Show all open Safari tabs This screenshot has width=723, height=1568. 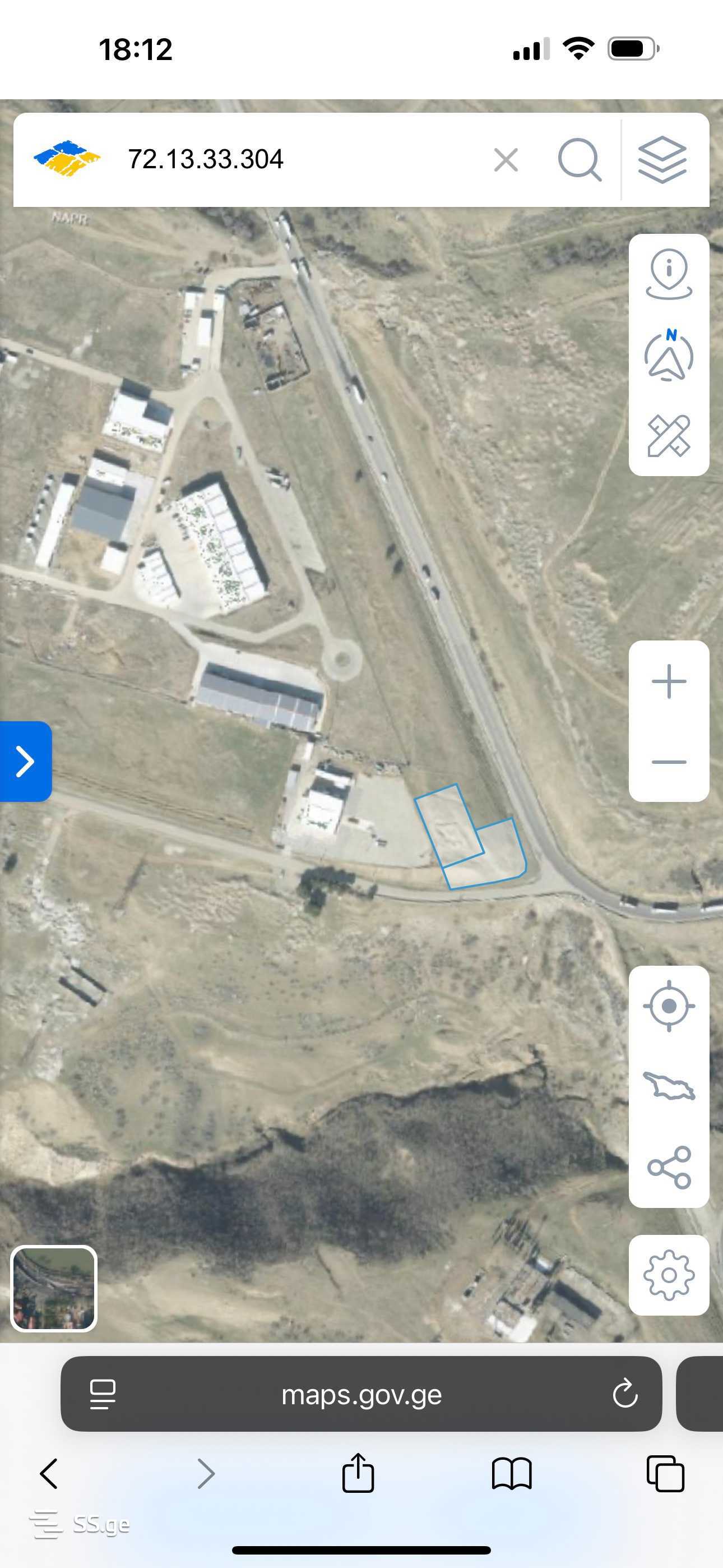[665, 1474]
